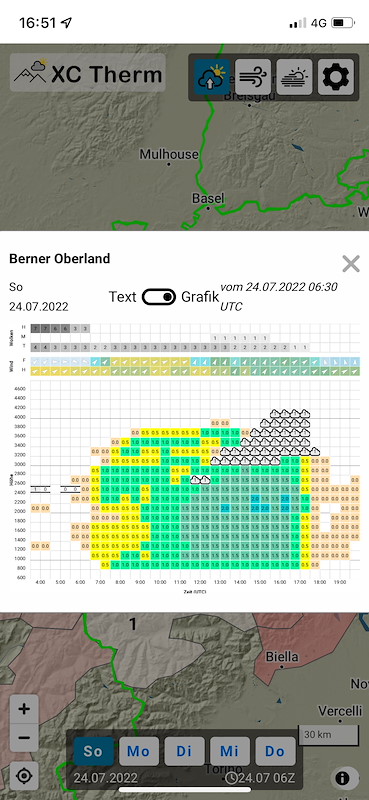Viewport: 369px width, 800px height.
Task: Switch to the Mi day tab
Action: pyautogui.click(x=230, y=751)
